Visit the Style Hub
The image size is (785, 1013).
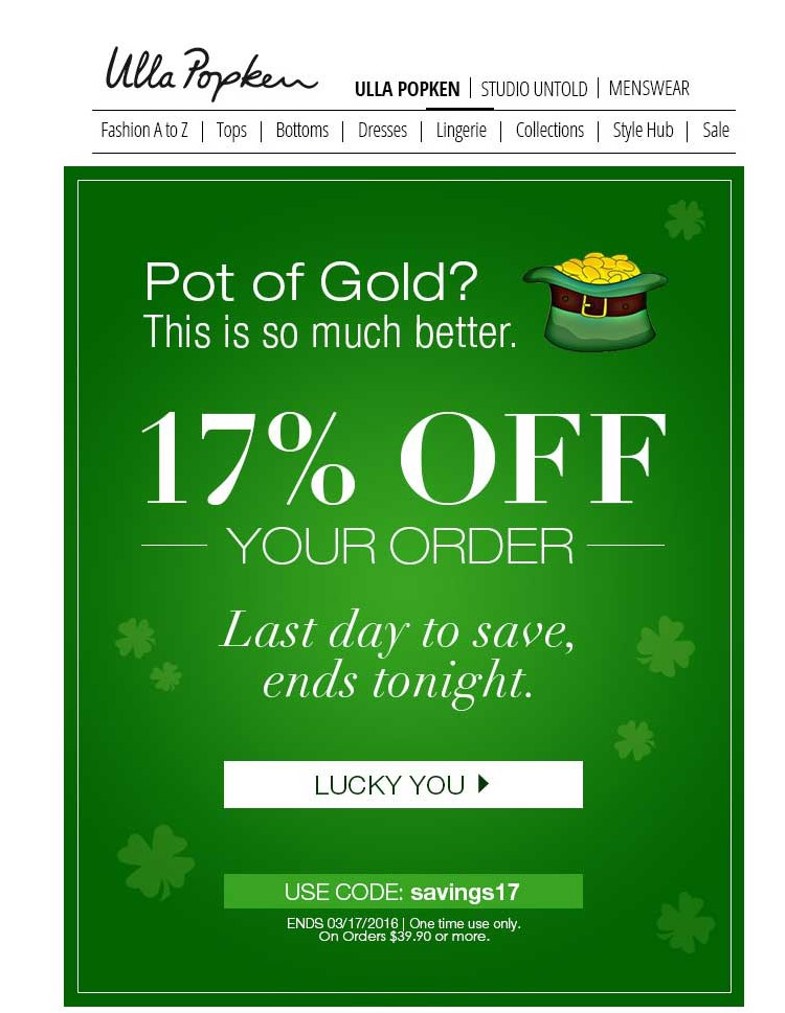click(x=643, y=130)
